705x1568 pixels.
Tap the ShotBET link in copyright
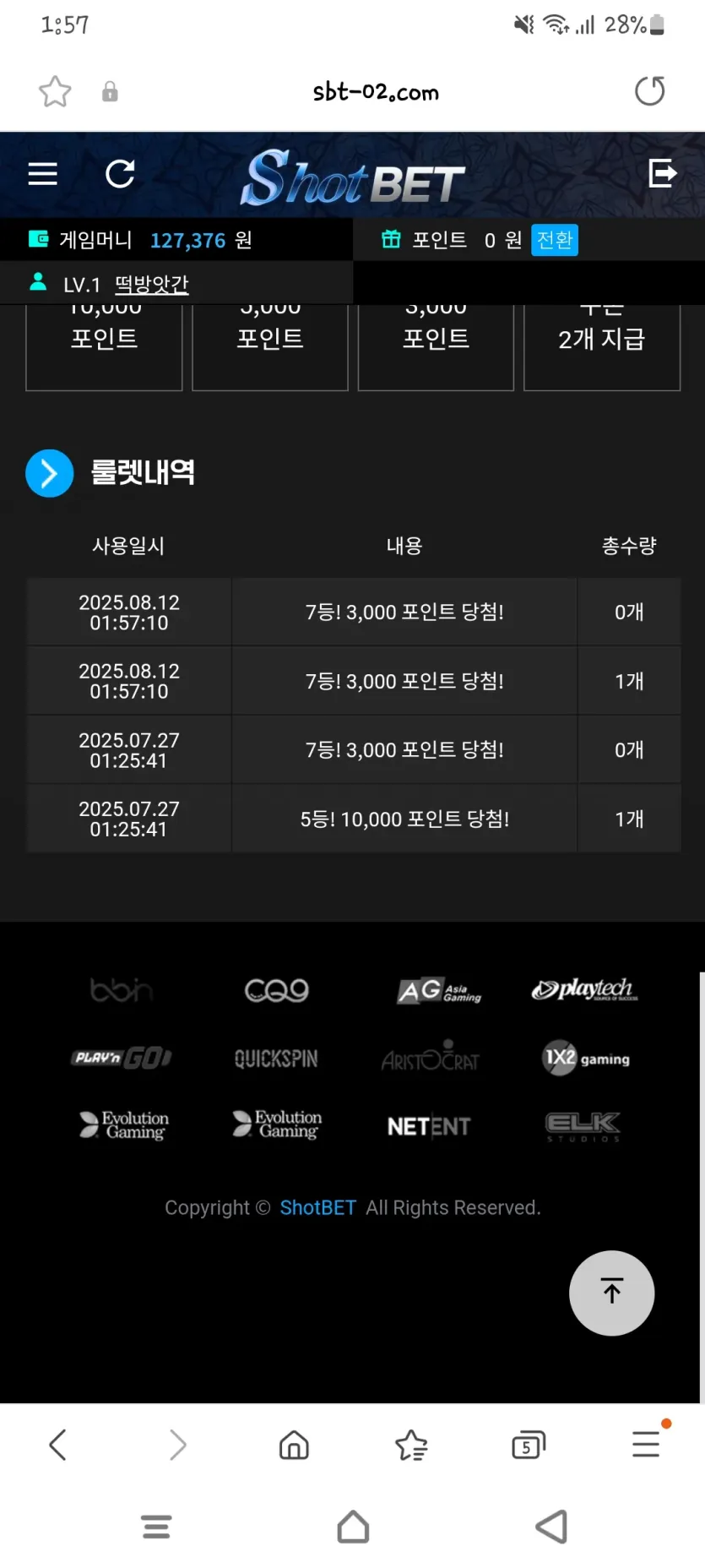(x=317, y=1208)
